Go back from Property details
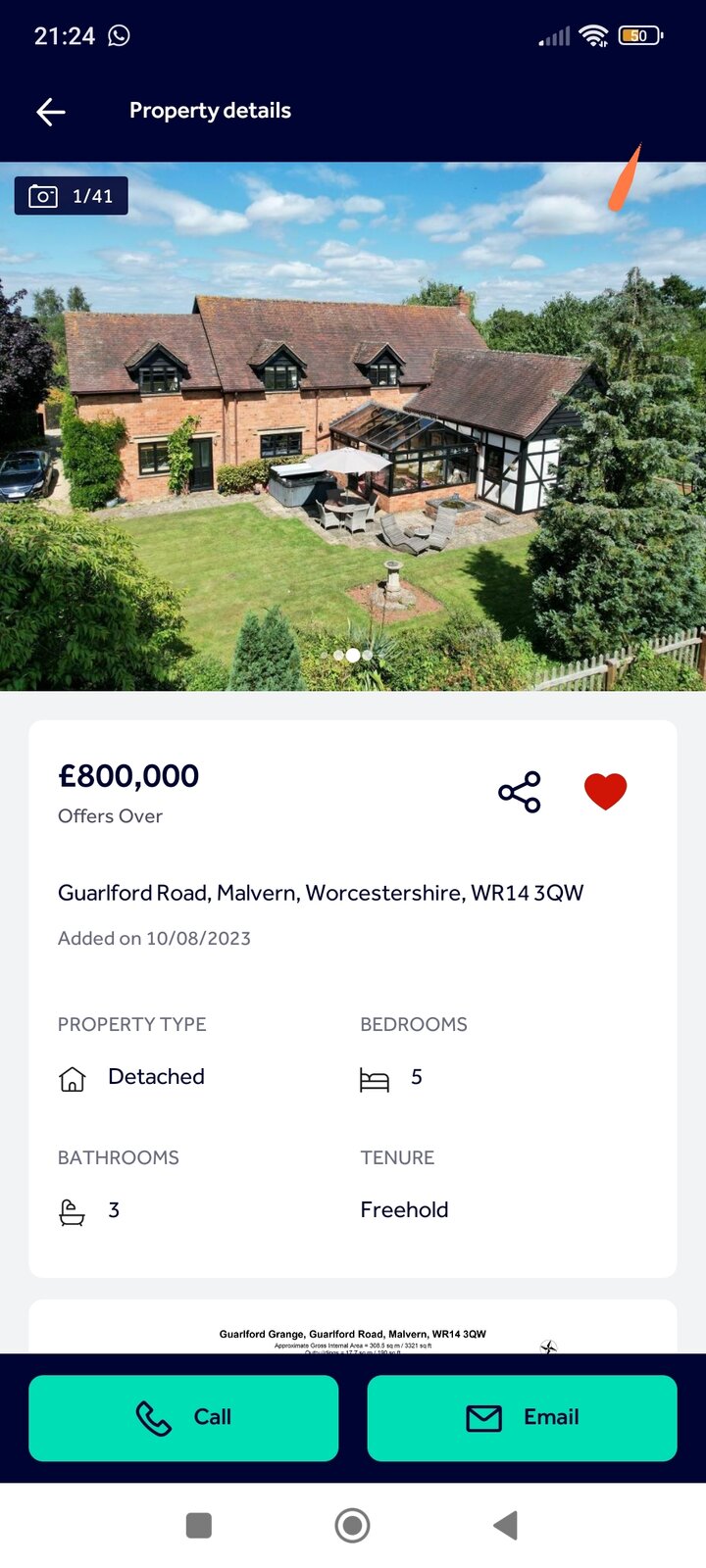Image resolution: width=706 pixels, height=1568 pixels. tap(51, 112)
